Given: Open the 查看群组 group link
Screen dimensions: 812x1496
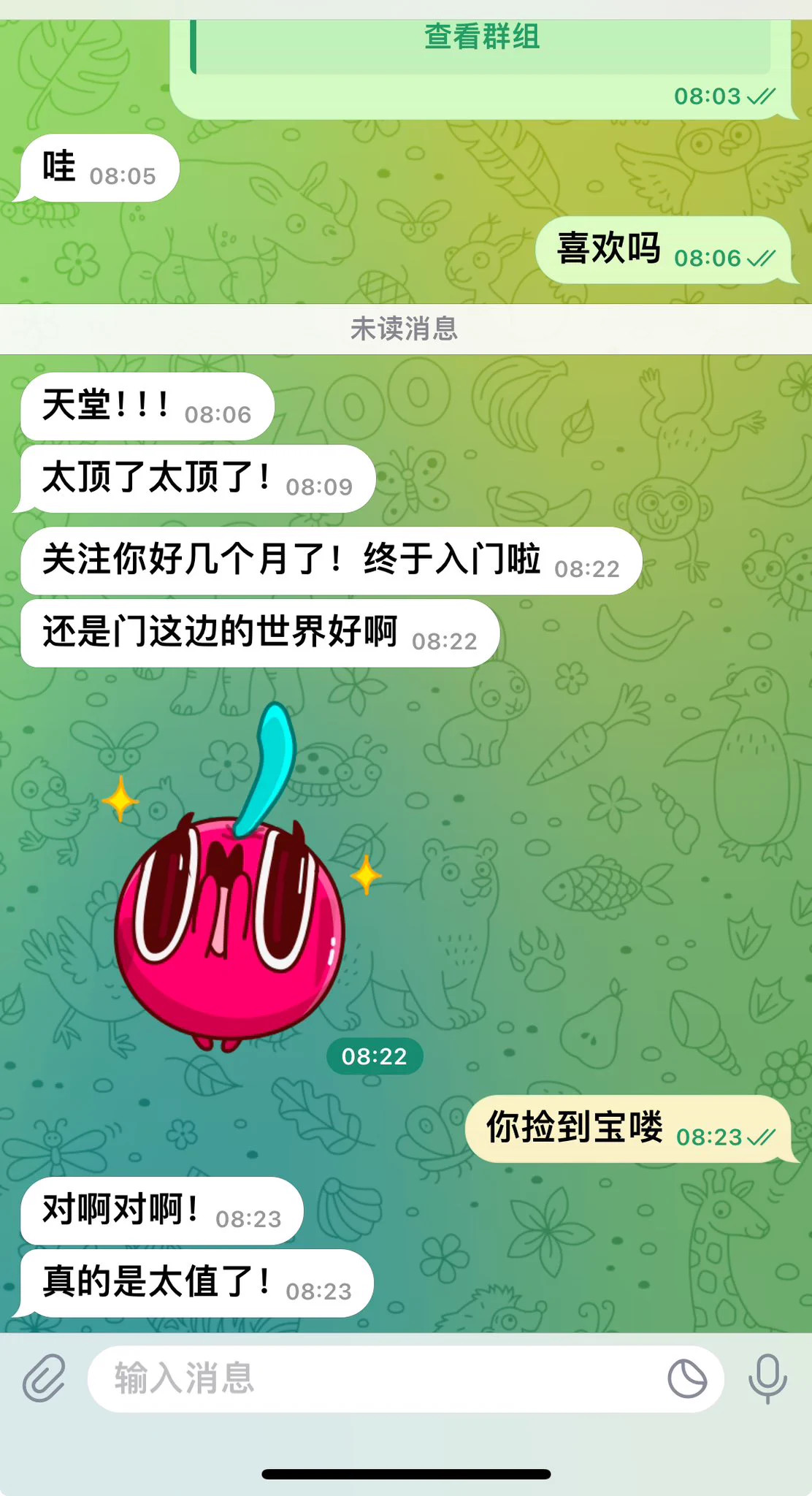Looking at the screenshot, I should pyautogui.click(x=482, y=38).
